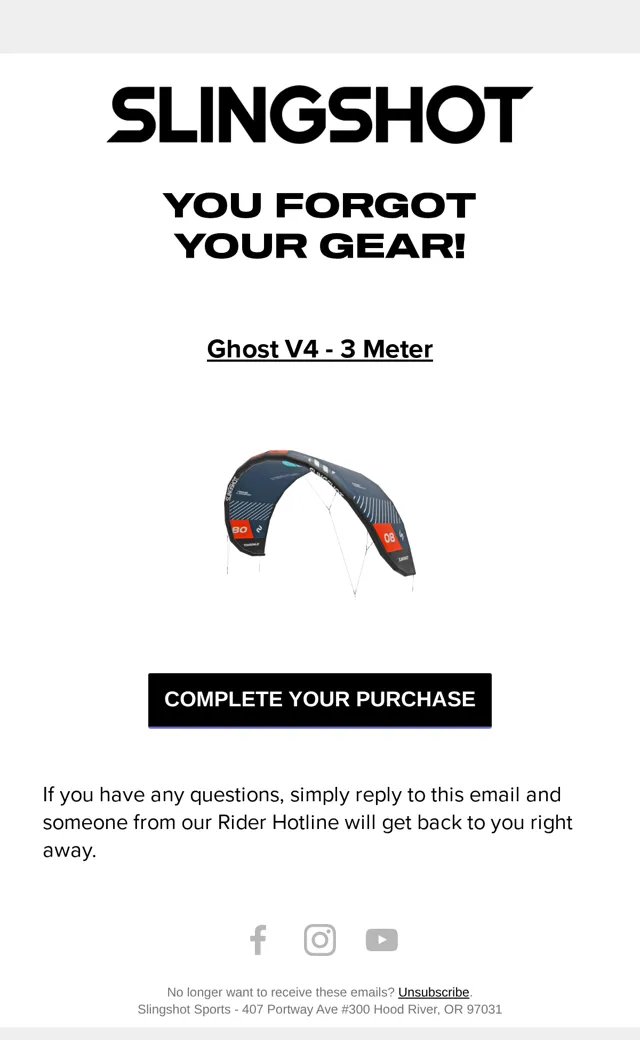
Task: Open the kite product image
Action: click(x=320, y=521)
